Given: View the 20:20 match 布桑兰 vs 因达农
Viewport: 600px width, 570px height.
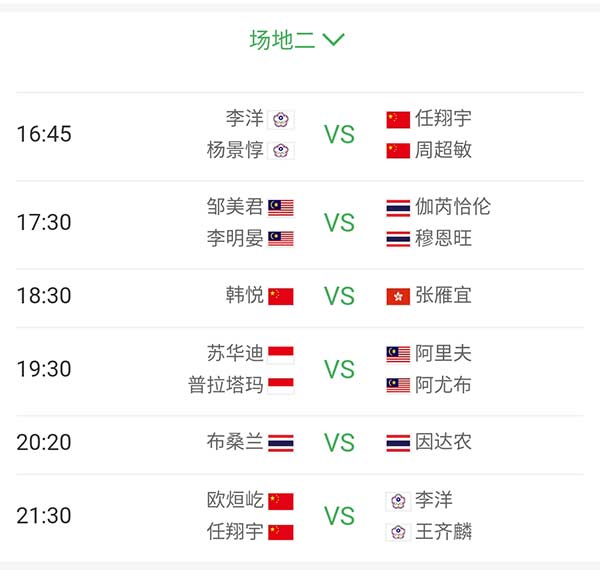Looking at the screenshot, I should [339, 442].
